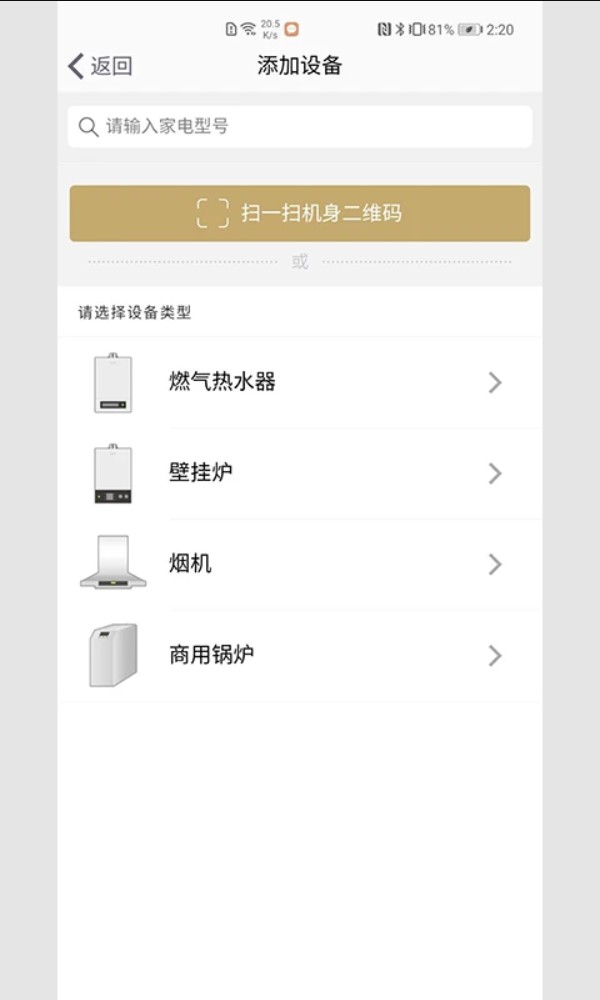Image resolution: width=600 pixels, height=1000 pixels.
Task: Tap the 请输入家电型号 search field
Action: coord(300,127)
